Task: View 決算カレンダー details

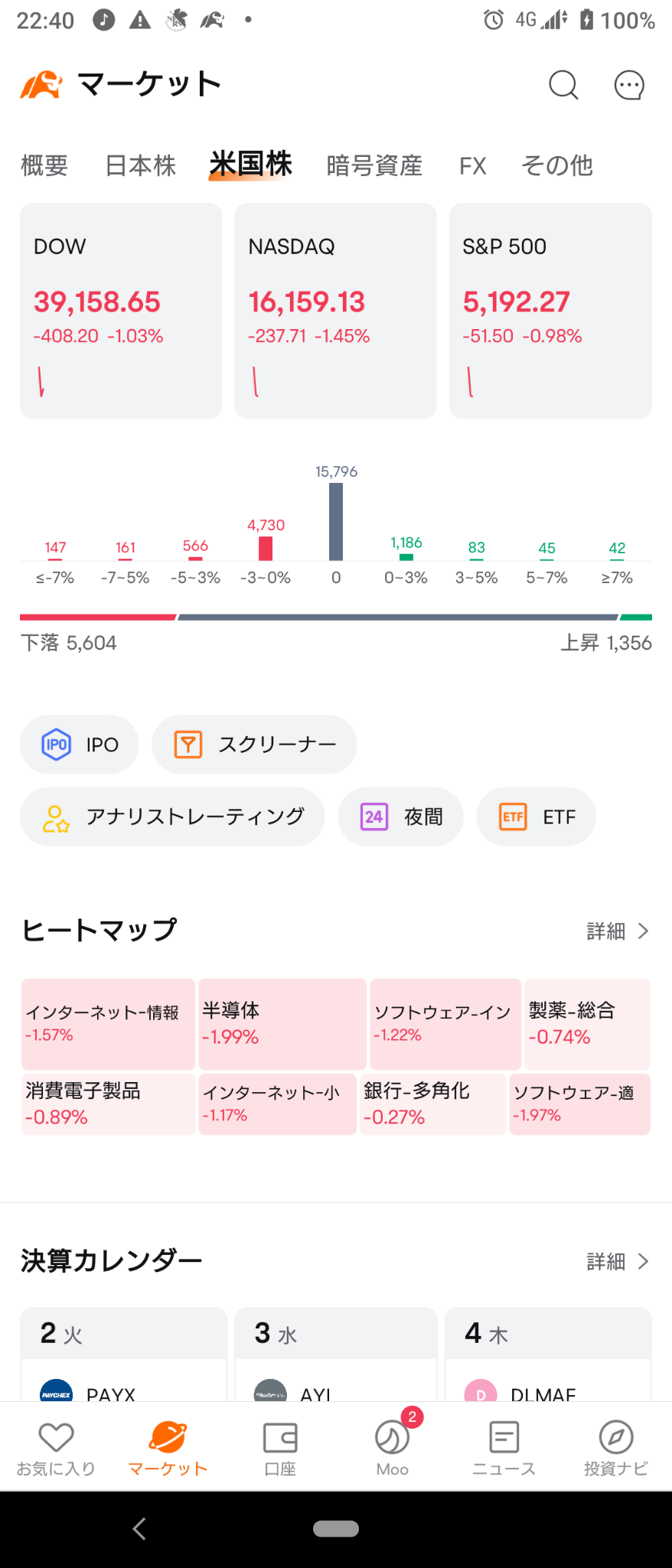Action: point(618,1261)
